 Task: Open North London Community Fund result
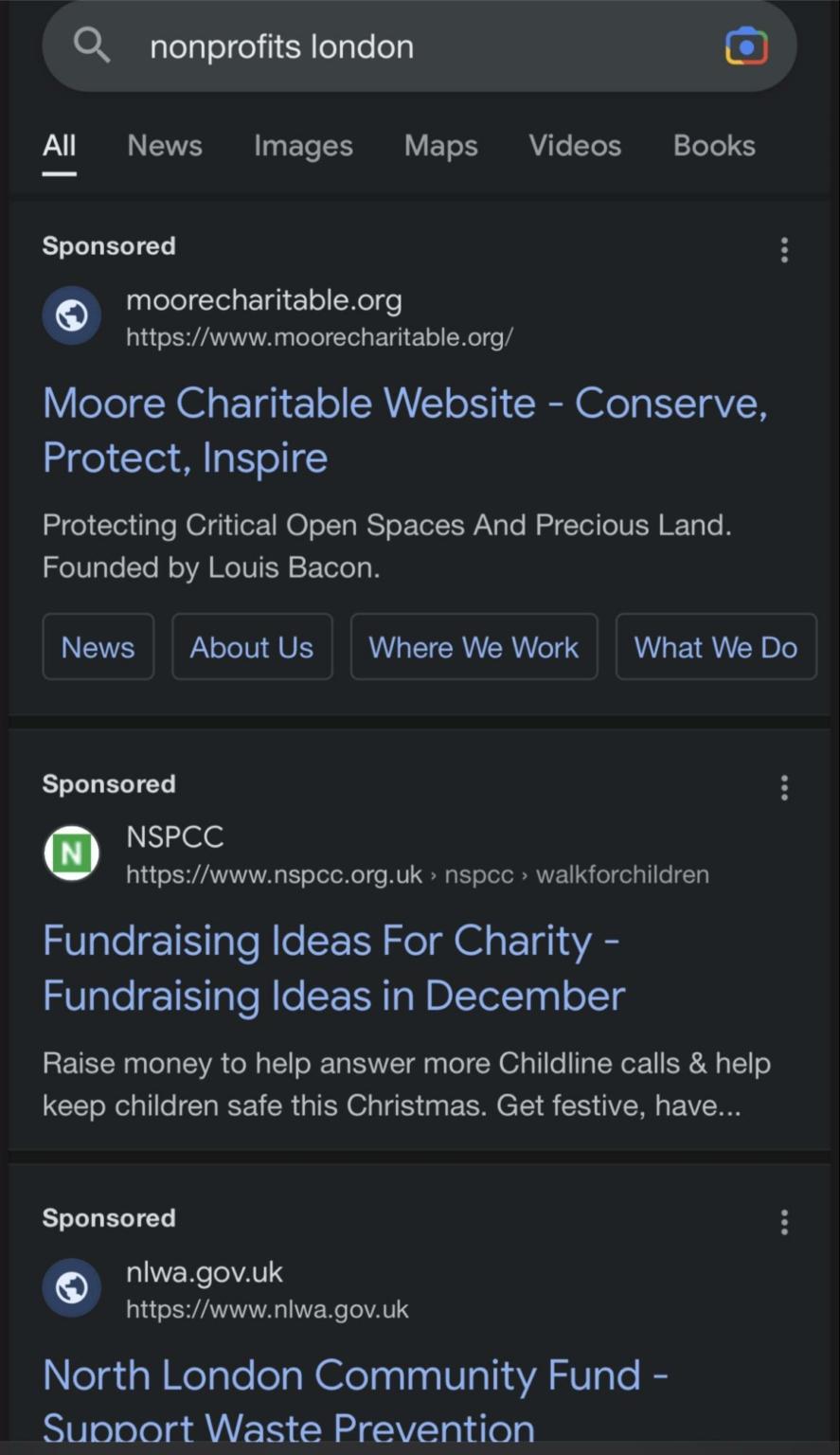pyautogui.click(x=356, y=1400)
